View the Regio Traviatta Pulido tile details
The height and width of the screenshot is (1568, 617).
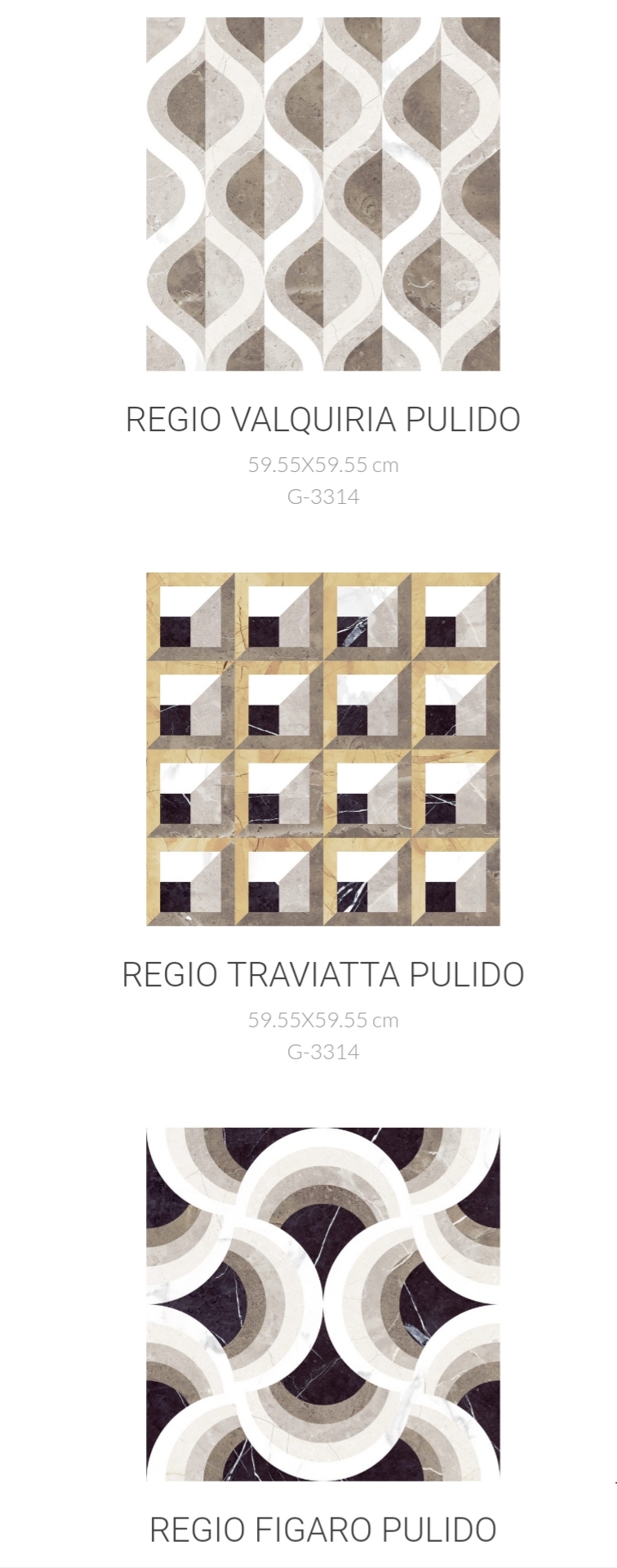322,749
